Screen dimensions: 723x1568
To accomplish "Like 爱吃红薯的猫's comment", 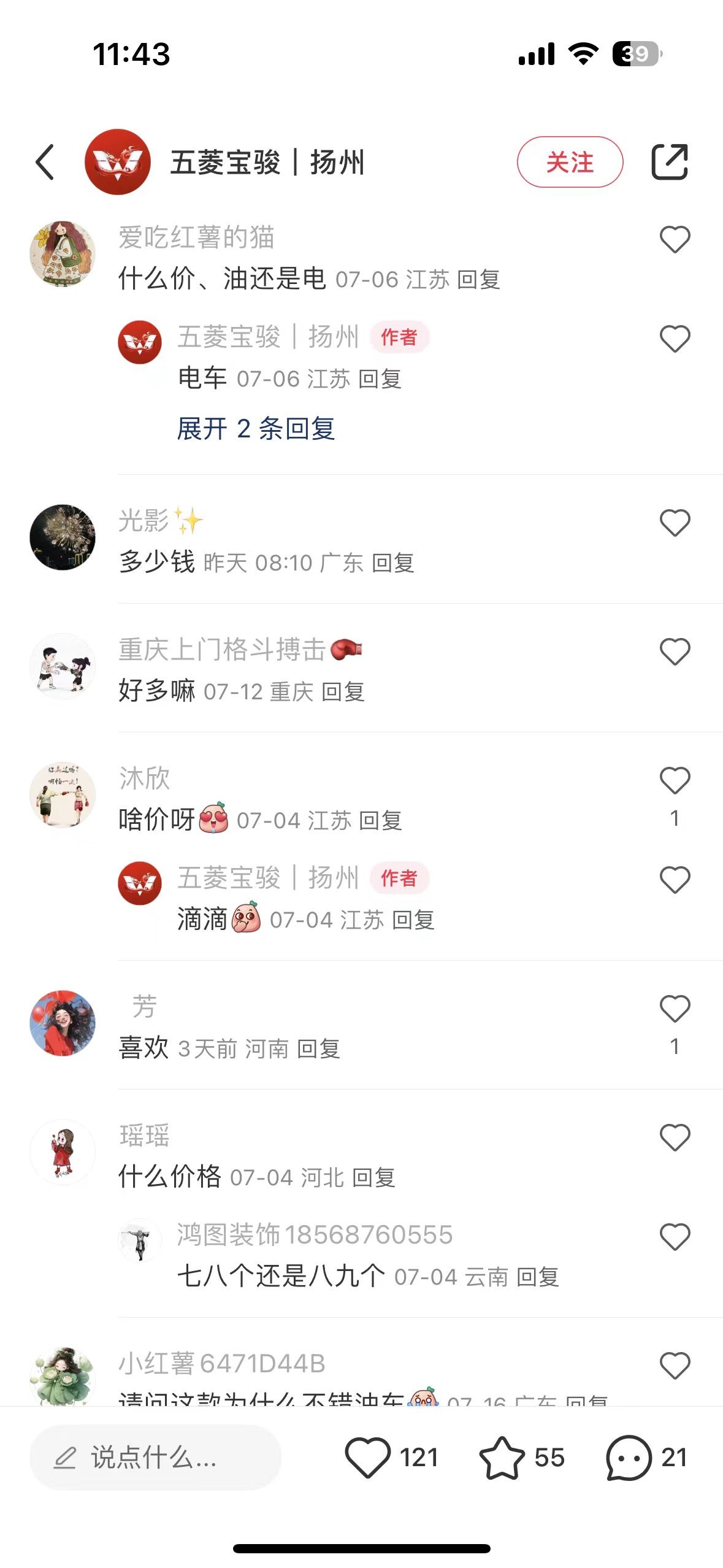I will click(675, 239).
